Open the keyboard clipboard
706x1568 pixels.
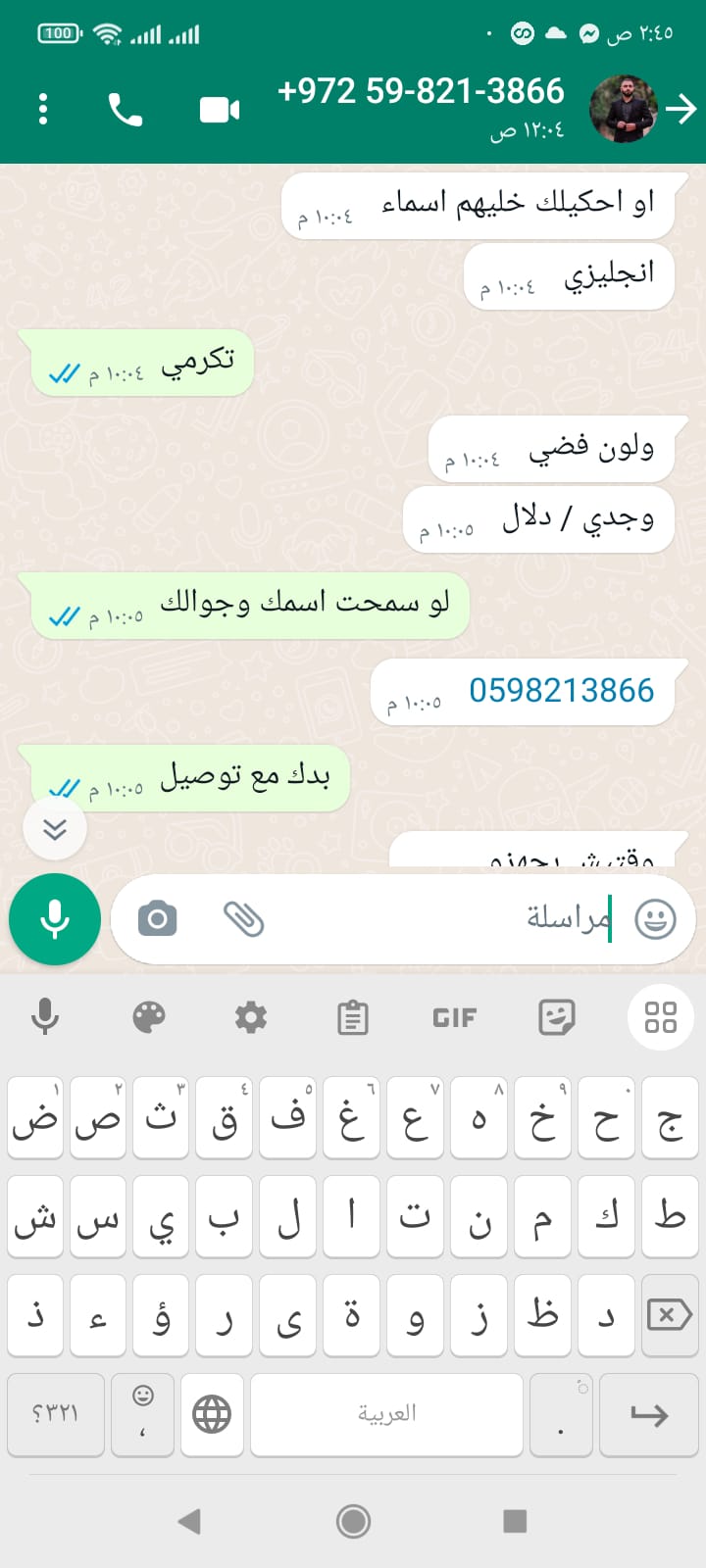click(352, 1018)
